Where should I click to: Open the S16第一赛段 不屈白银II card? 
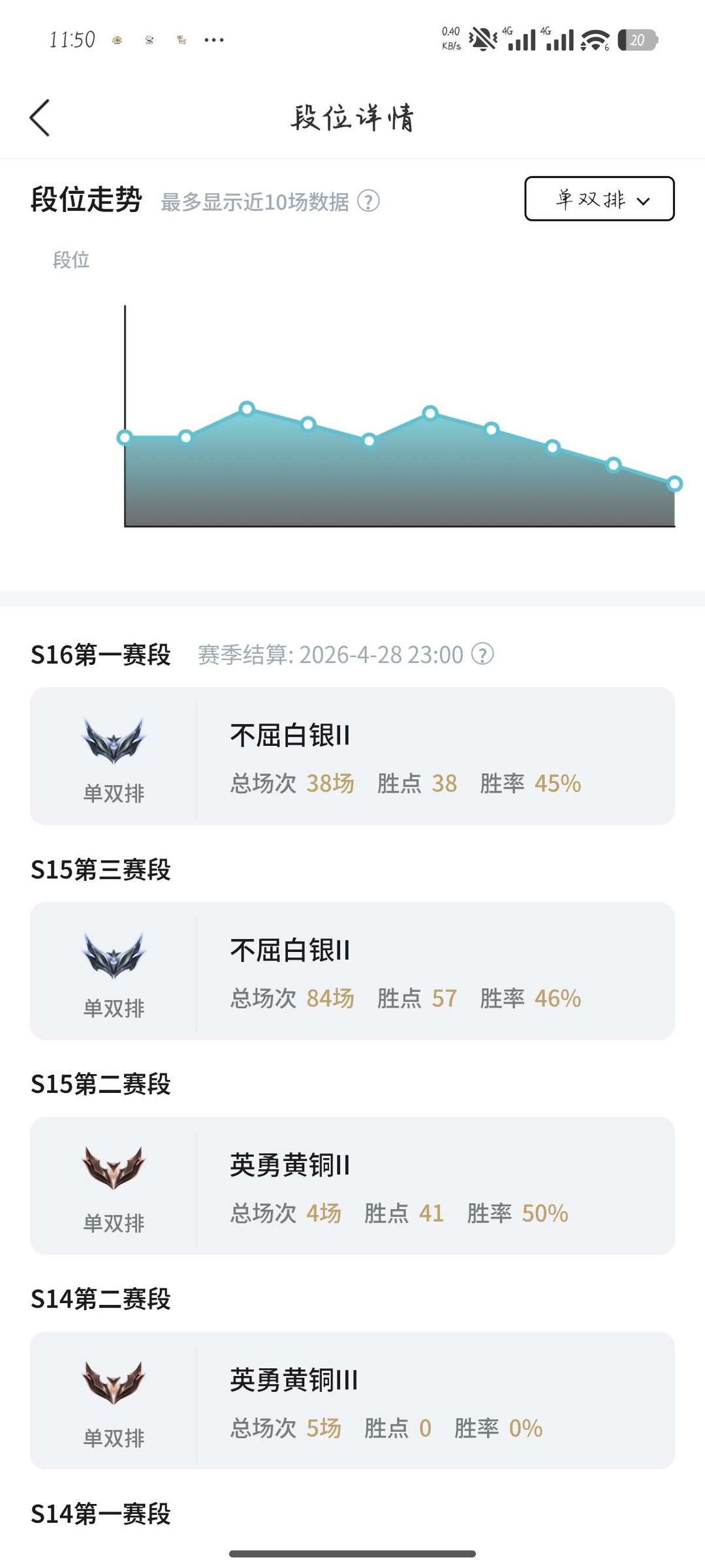(352, 756)
